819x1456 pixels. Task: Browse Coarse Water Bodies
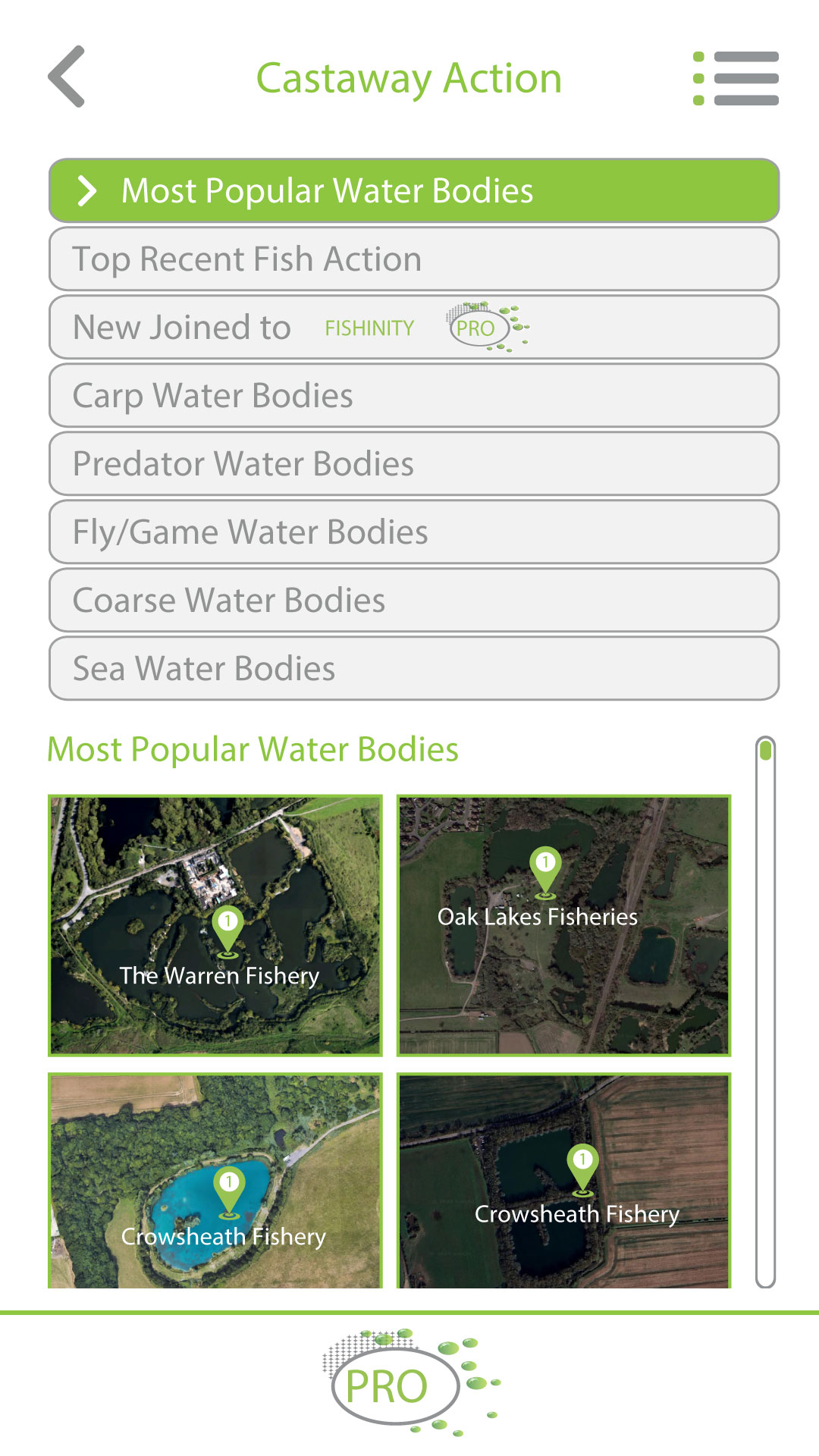click(x=414, y=601)
